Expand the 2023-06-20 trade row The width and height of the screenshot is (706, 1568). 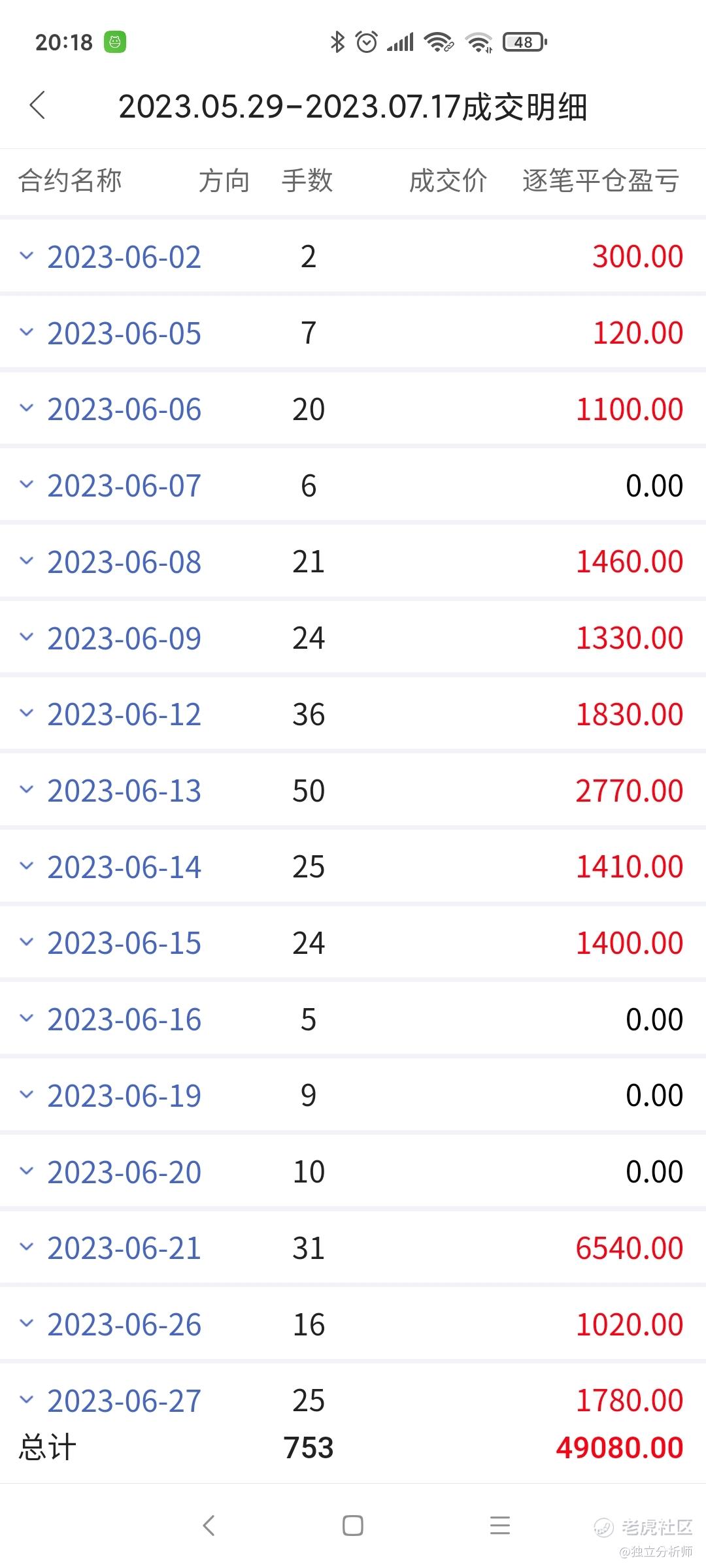point(353,1171)
